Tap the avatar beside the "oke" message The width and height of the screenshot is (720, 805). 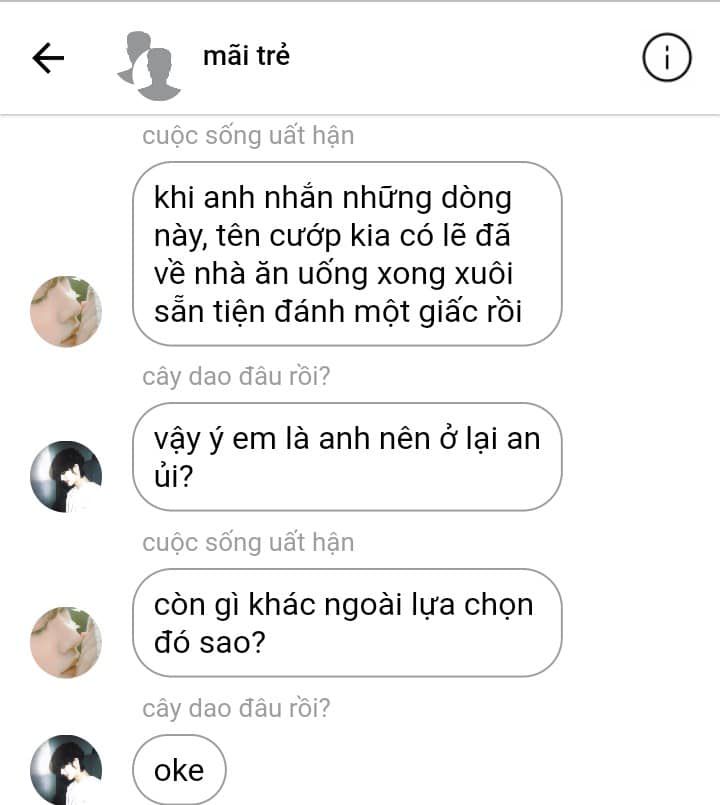pos(66,770)
